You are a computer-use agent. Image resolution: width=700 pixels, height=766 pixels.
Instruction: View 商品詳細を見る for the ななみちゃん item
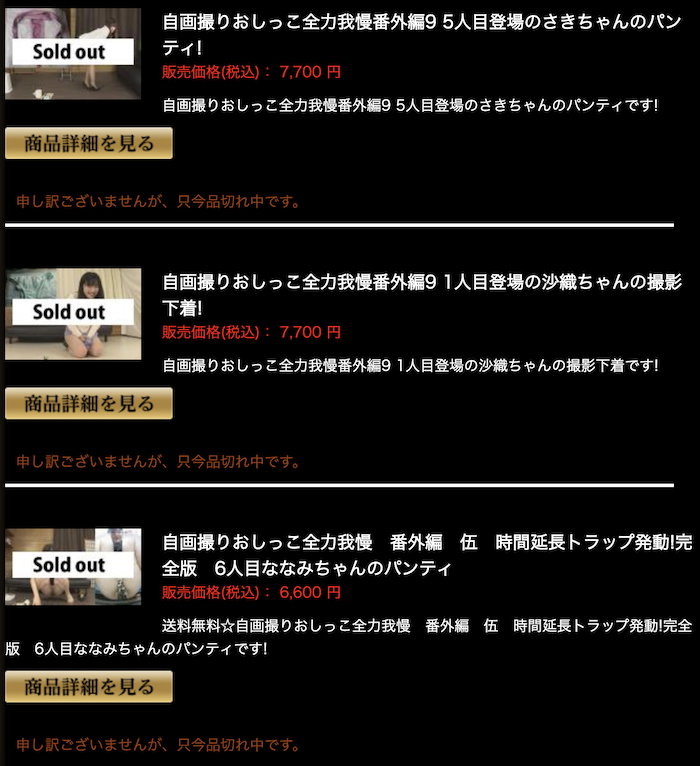click(x=89, y=687)
